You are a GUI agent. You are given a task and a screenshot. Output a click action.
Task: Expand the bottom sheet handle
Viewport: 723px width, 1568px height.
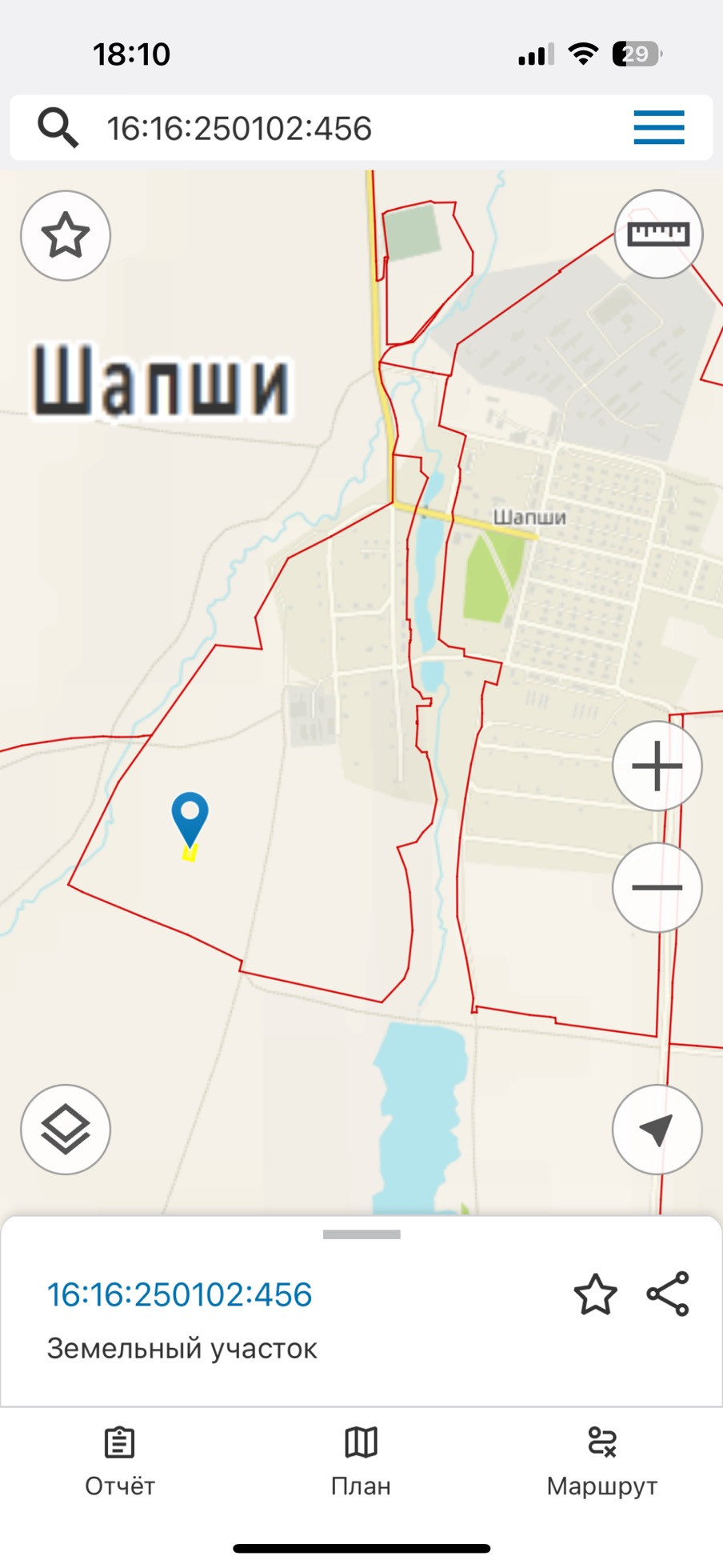coord(361,1234)
